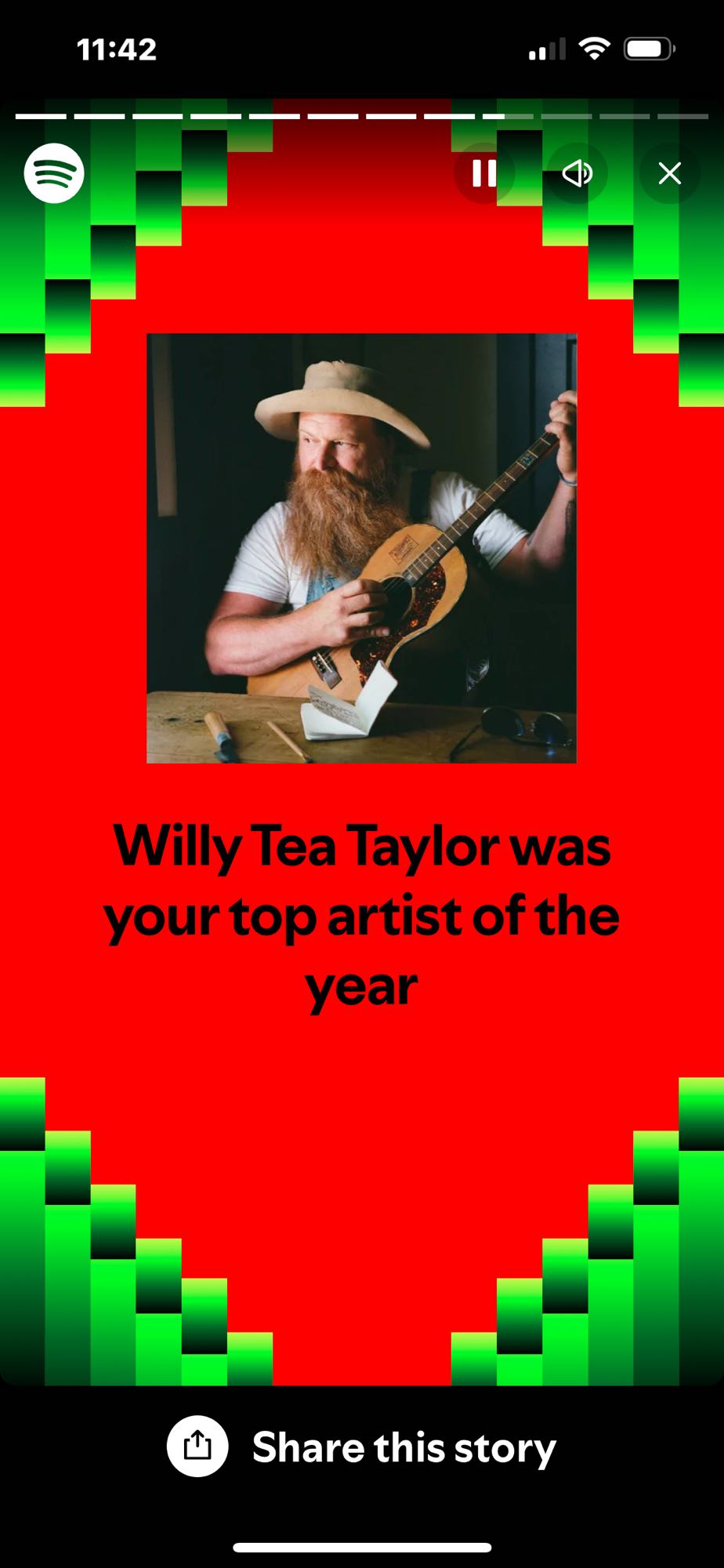Viewport: 724px width, 1568px height.
Task: Pause the Wrapped story playback
Action: (x=484, y=173)
